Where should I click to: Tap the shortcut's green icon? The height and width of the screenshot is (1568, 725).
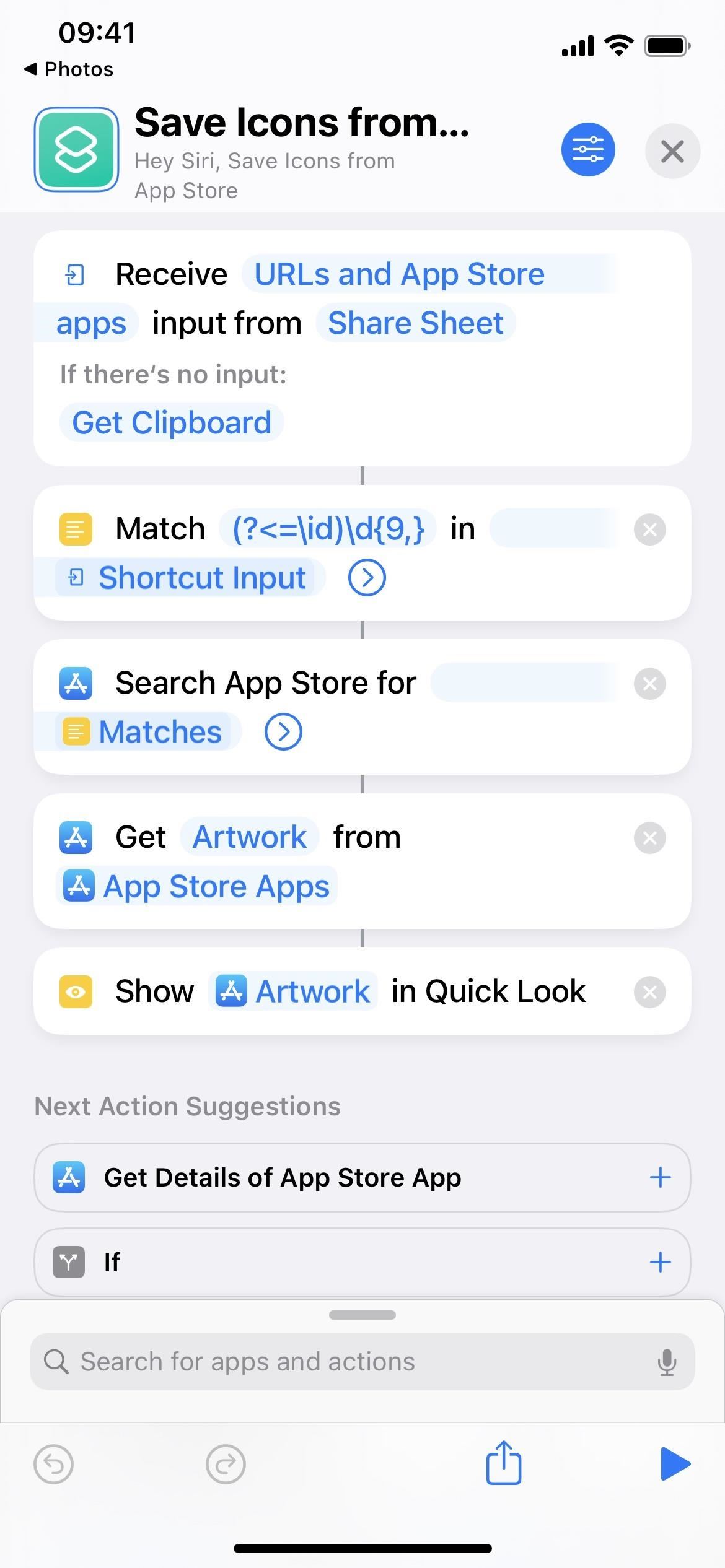pyautogui.click(x=76, y=150)
